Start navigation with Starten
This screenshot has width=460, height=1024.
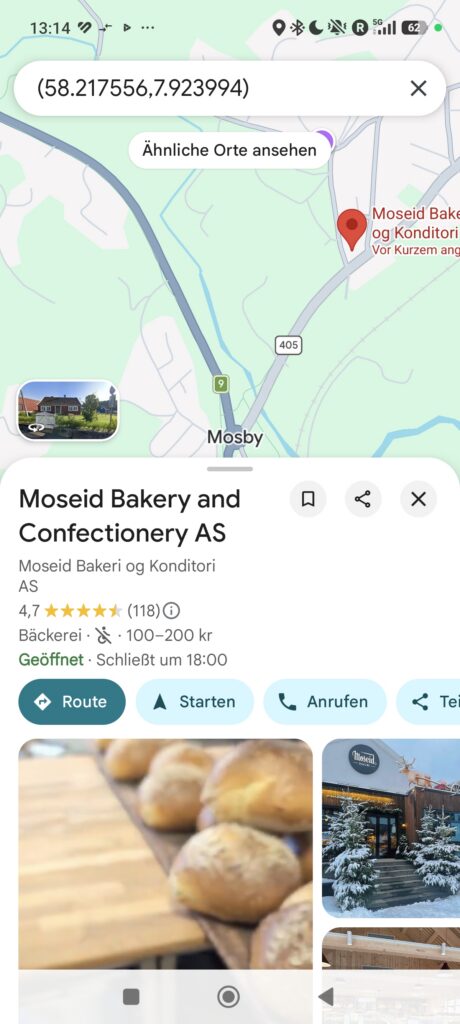coord(195,701)
